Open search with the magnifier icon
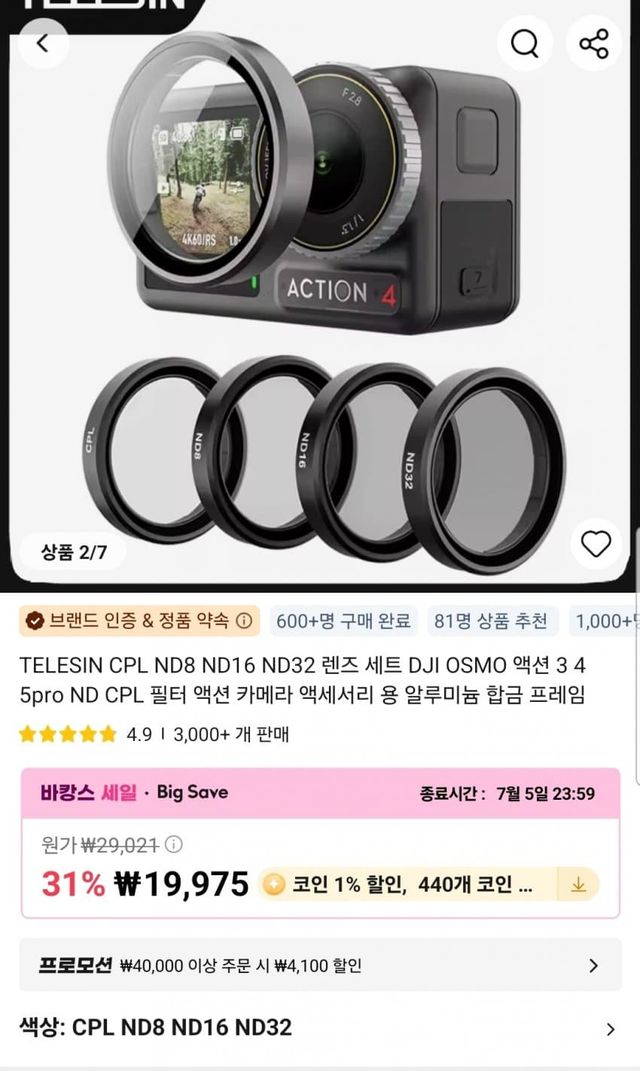Screen dimensions: 640x1071 525,44
